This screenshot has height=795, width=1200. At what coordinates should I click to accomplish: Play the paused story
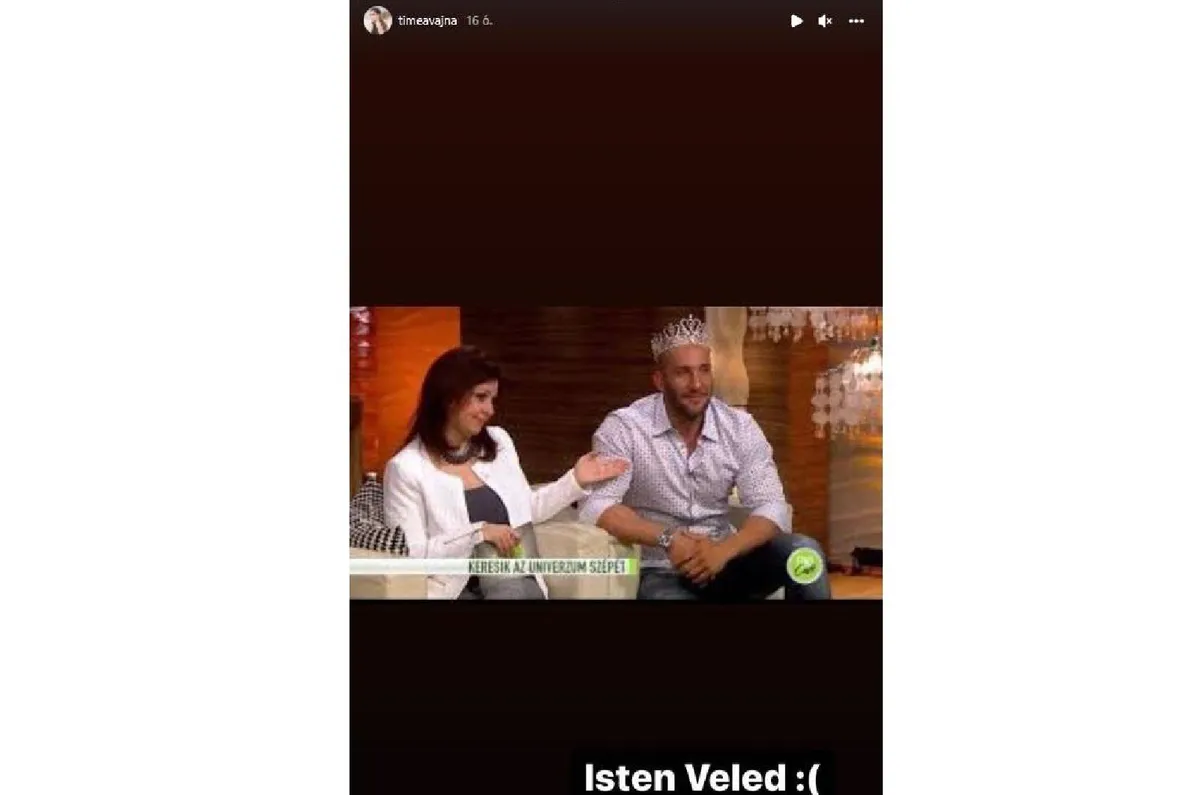(x=796, y=21)
